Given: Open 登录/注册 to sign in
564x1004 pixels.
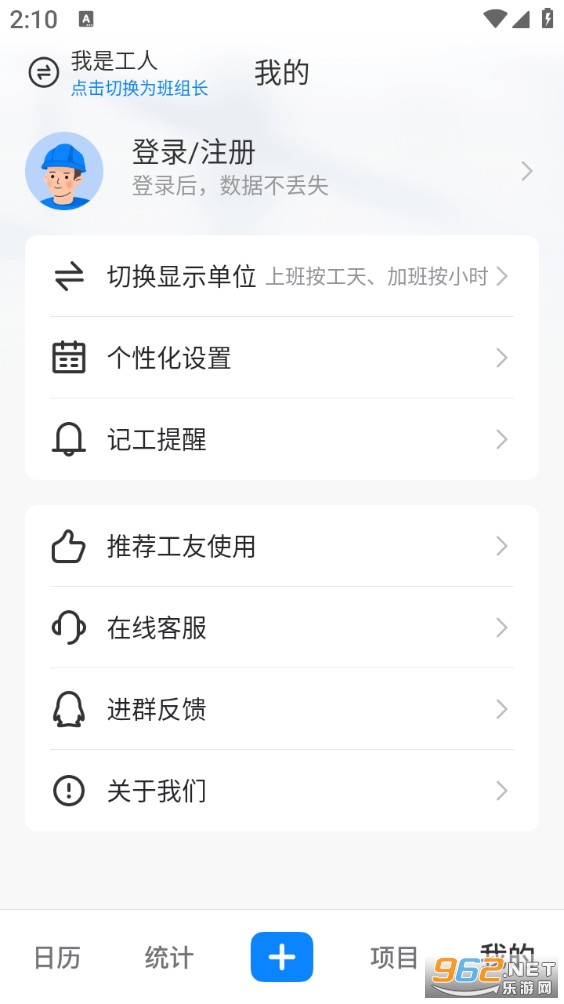Looking at the screenshot, I should [282, 171].
